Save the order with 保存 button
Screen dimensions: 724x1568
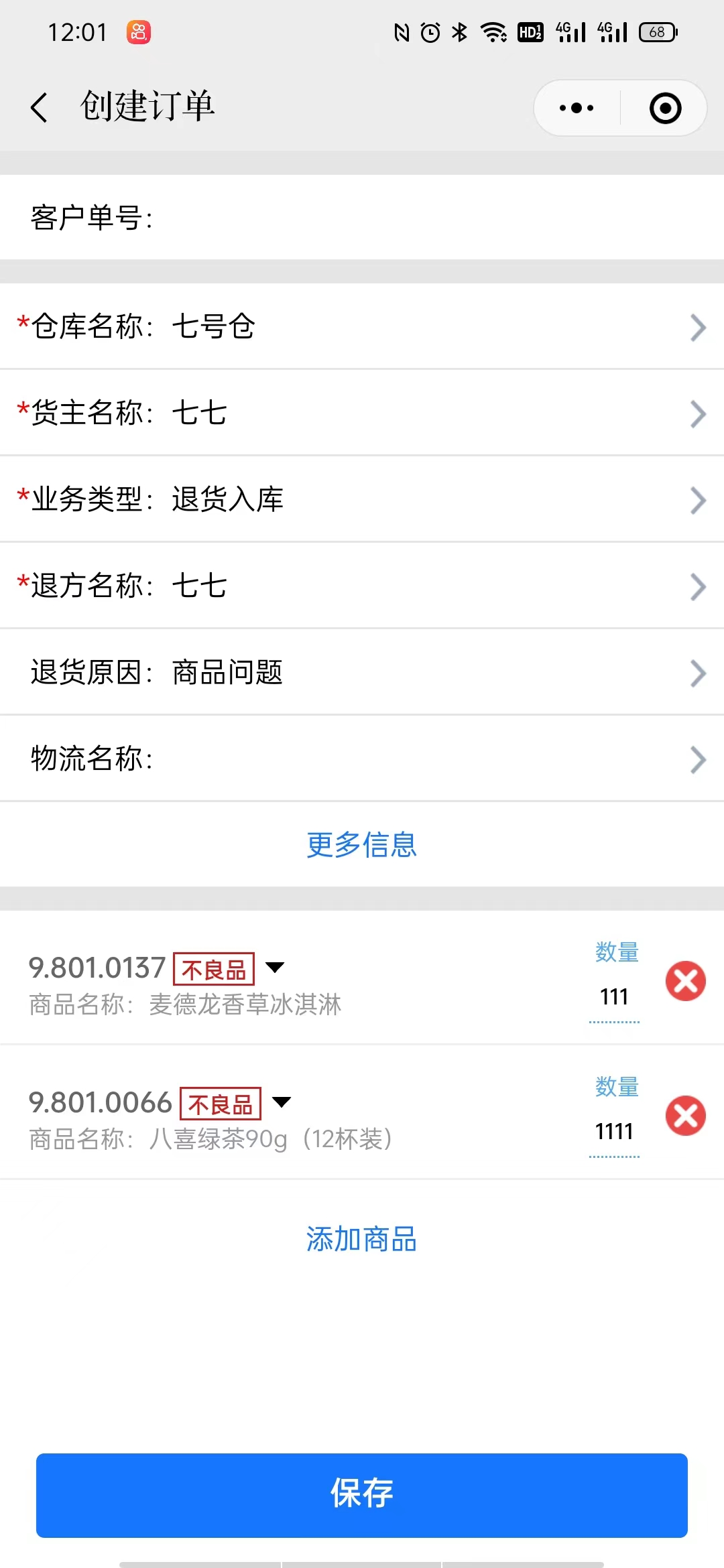pos(362,1495)
